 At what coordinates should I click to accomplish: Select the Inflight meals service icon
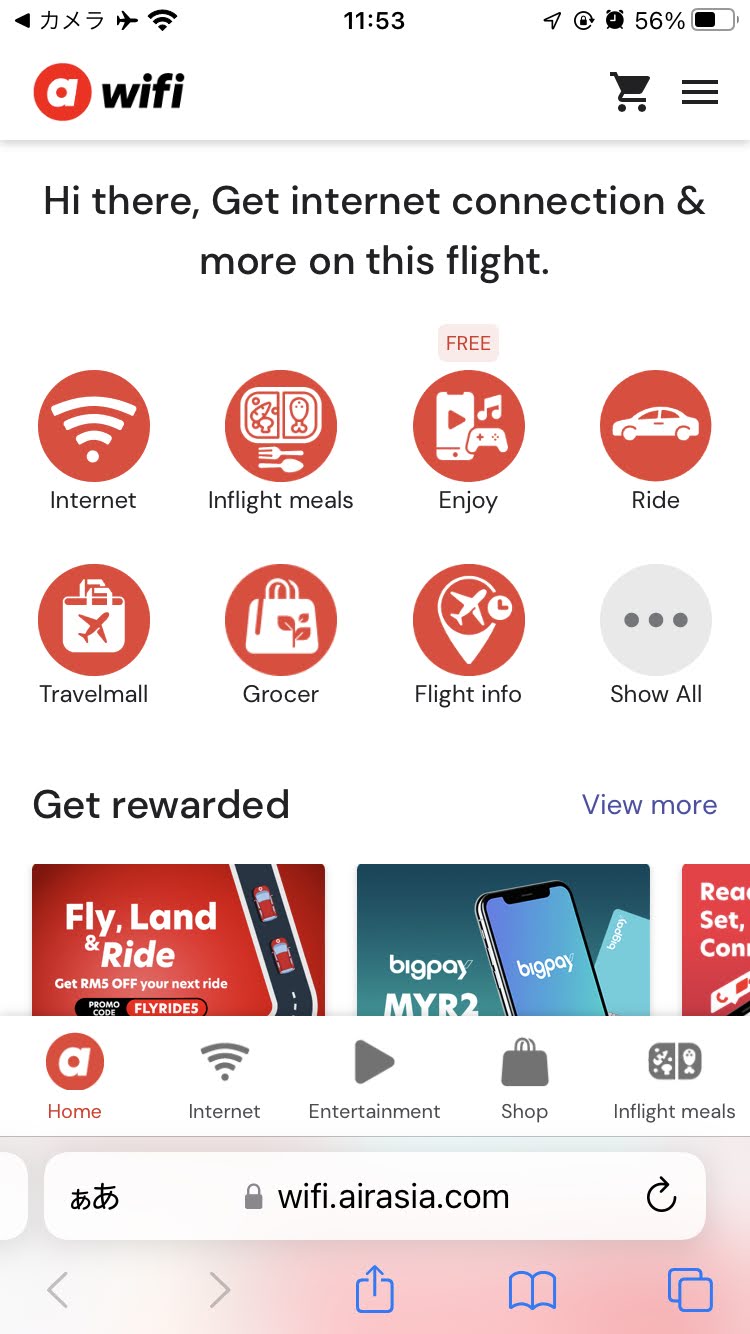[281, 426]
